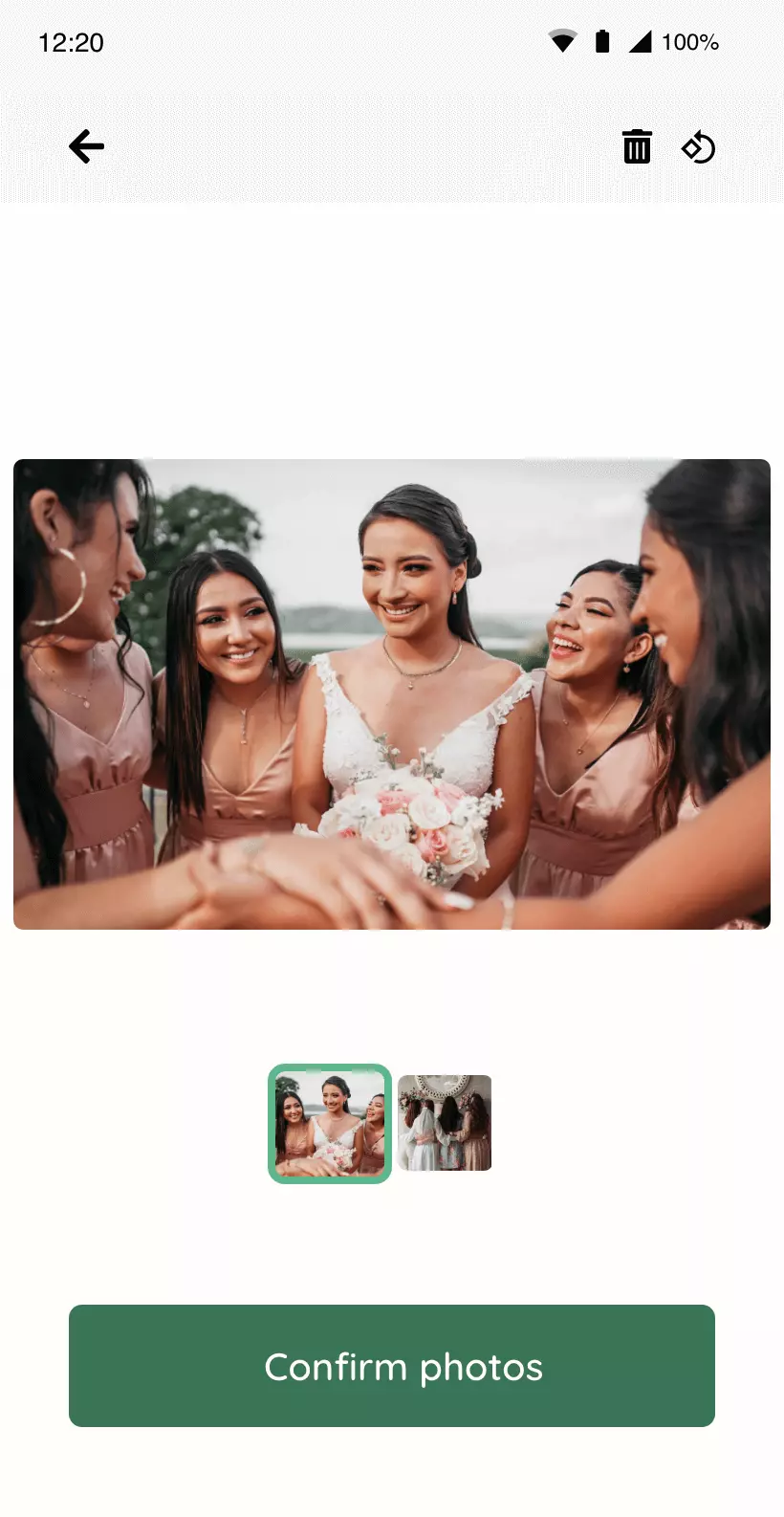Viewport: 784px width, 1517px height.
Task: Select the highlighted bridesmaids thumbnail
Action: pos(330,1123)
